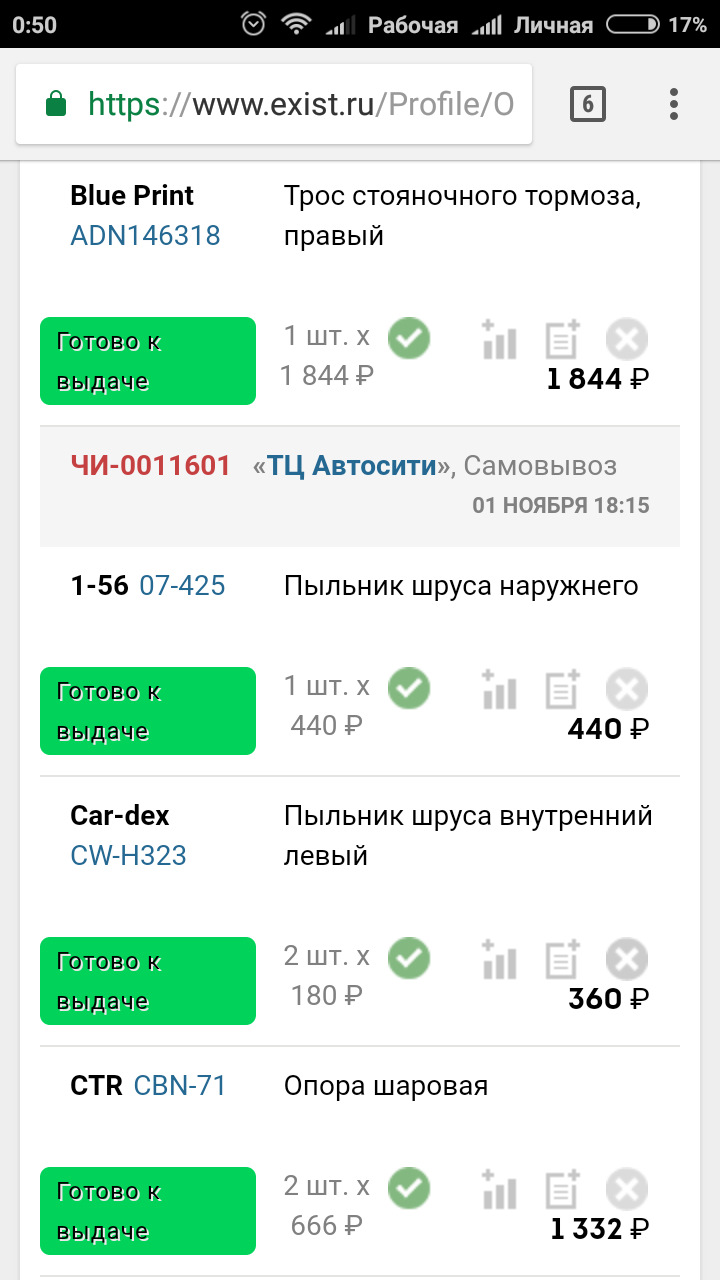
Task: Open the statistics icon for Car-dex item
Action: click(499, 960)
